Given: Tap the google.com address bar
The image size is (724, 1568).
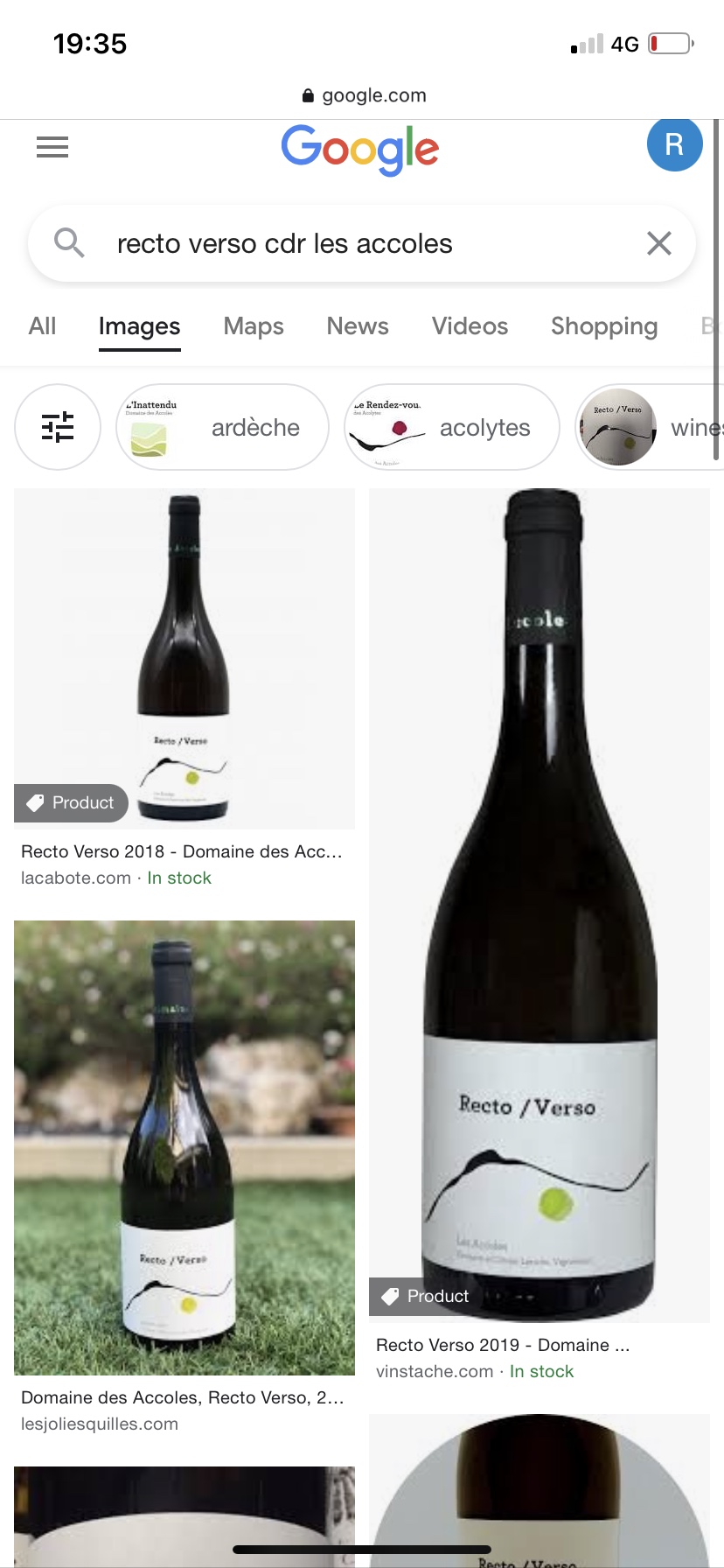Looking at the screenshot, I should point(364,95).
